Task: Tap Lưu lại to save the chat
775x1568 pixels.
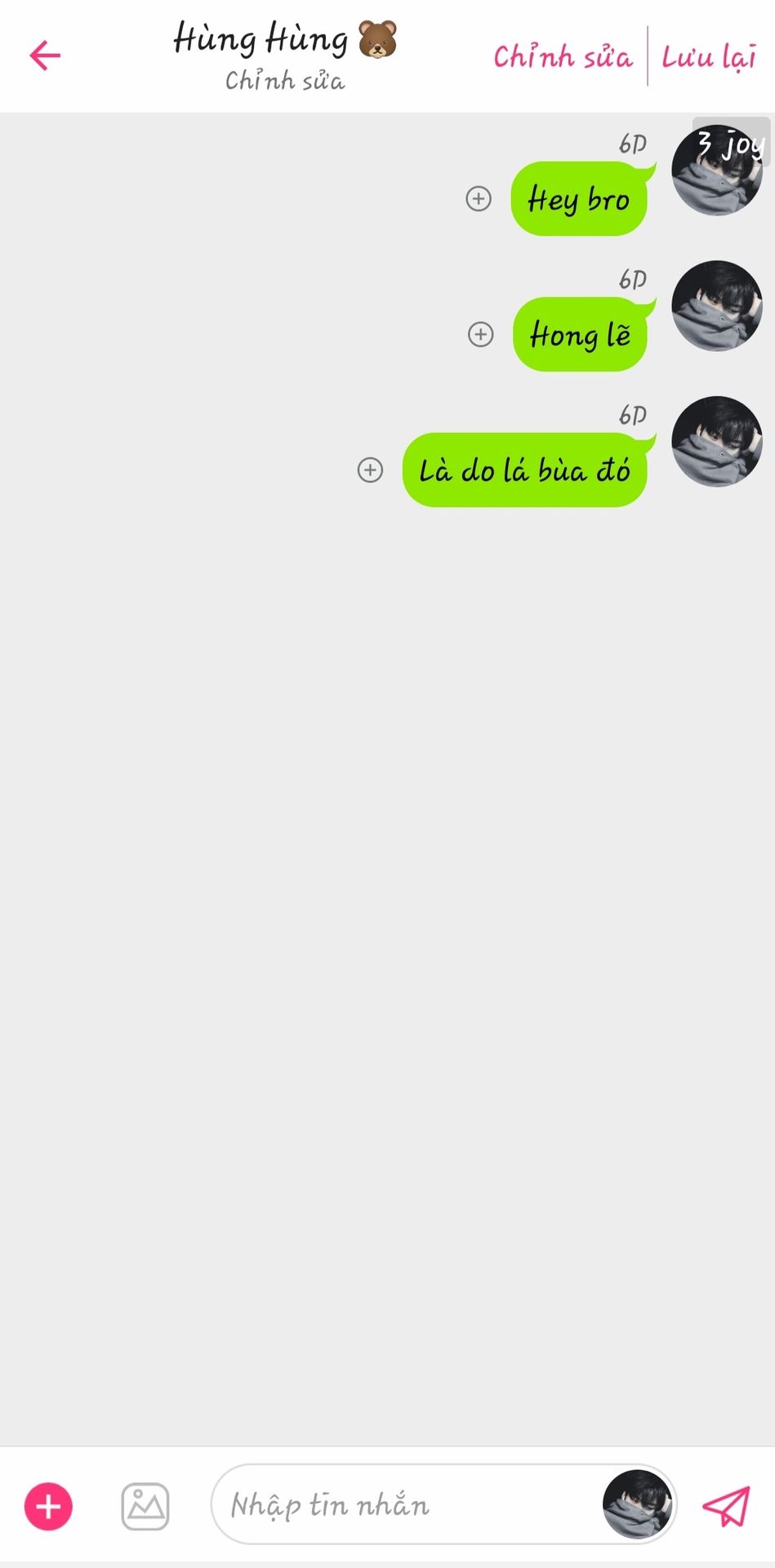Action: point(708,56)
